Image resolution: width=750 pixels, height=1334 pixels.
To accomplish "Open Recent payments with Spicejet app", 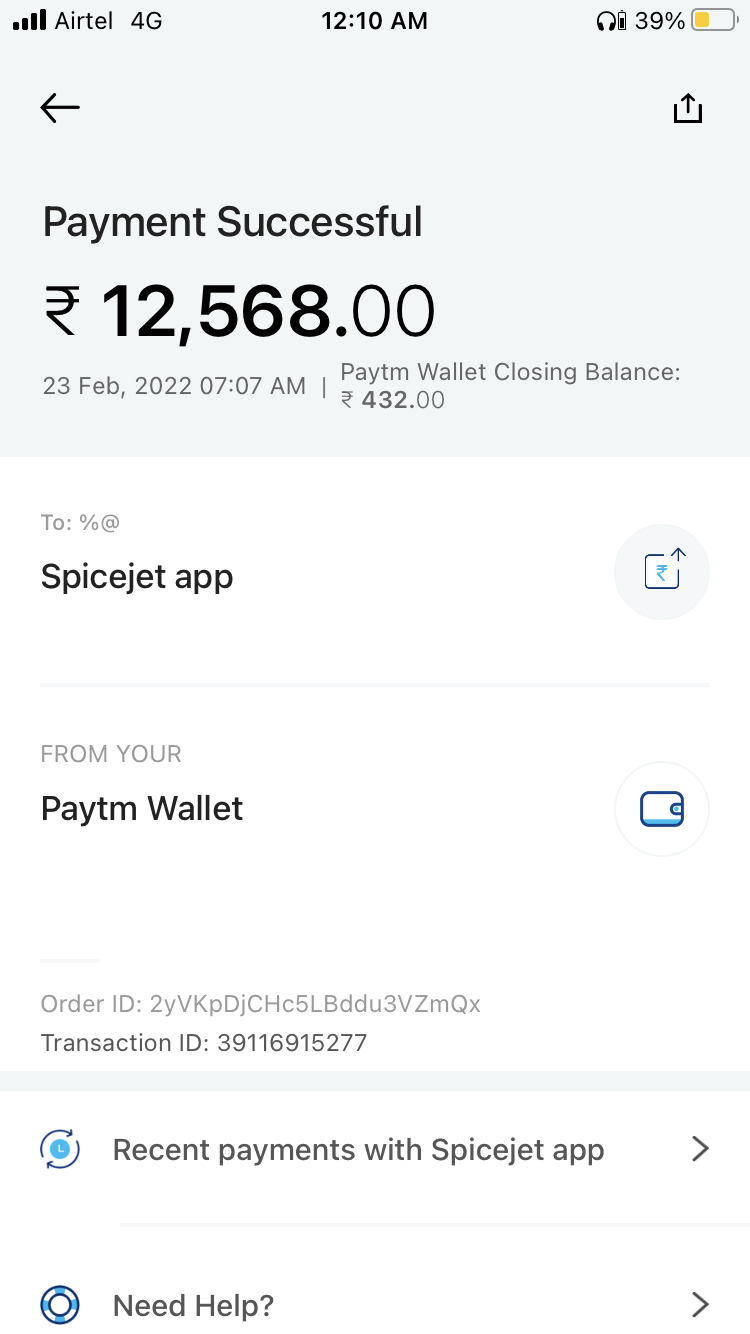I will 375,1149.
